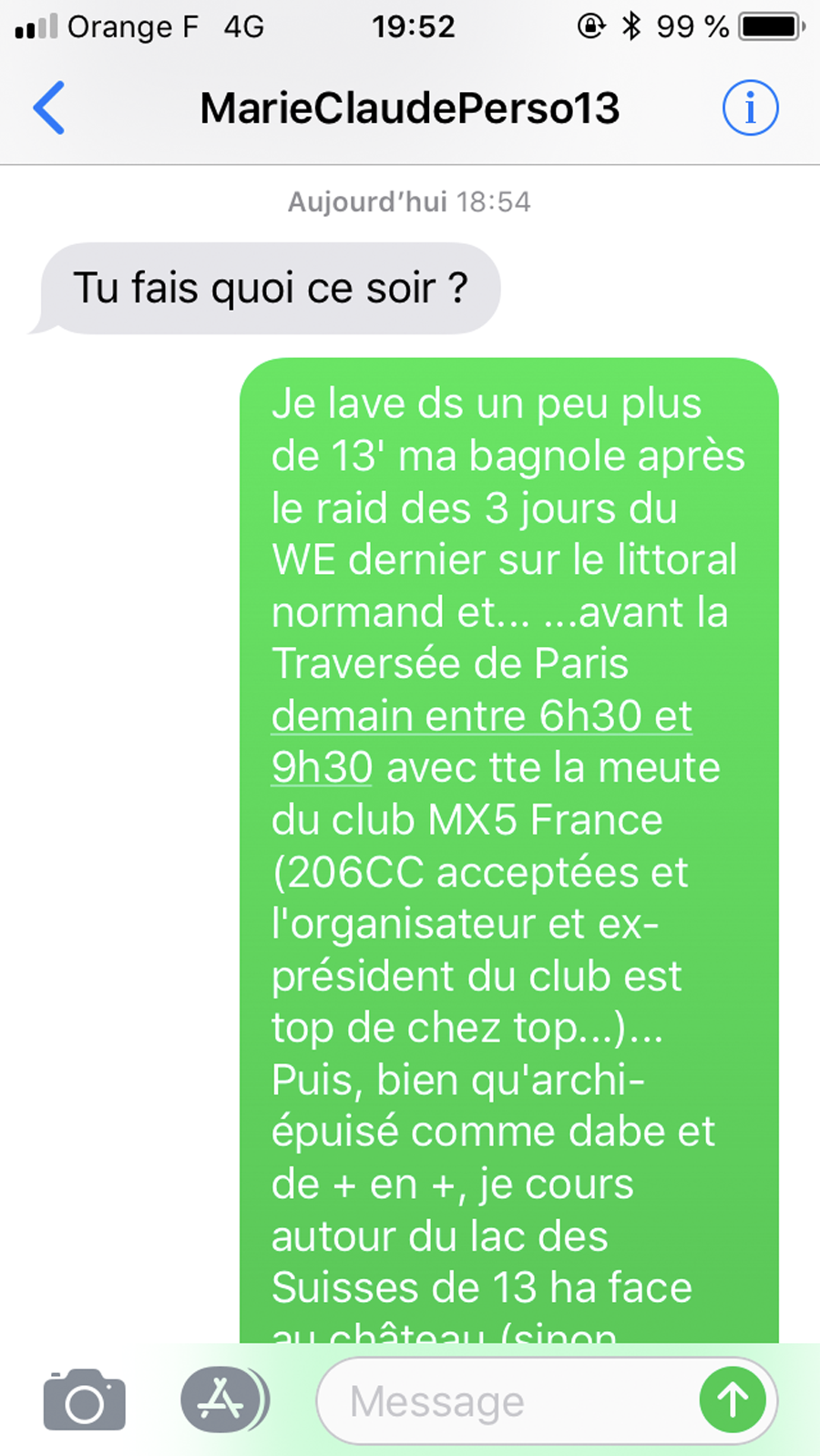820x1456 pixels.
Task: Open the App Store apps drawer
Action: coord(222,1400)
